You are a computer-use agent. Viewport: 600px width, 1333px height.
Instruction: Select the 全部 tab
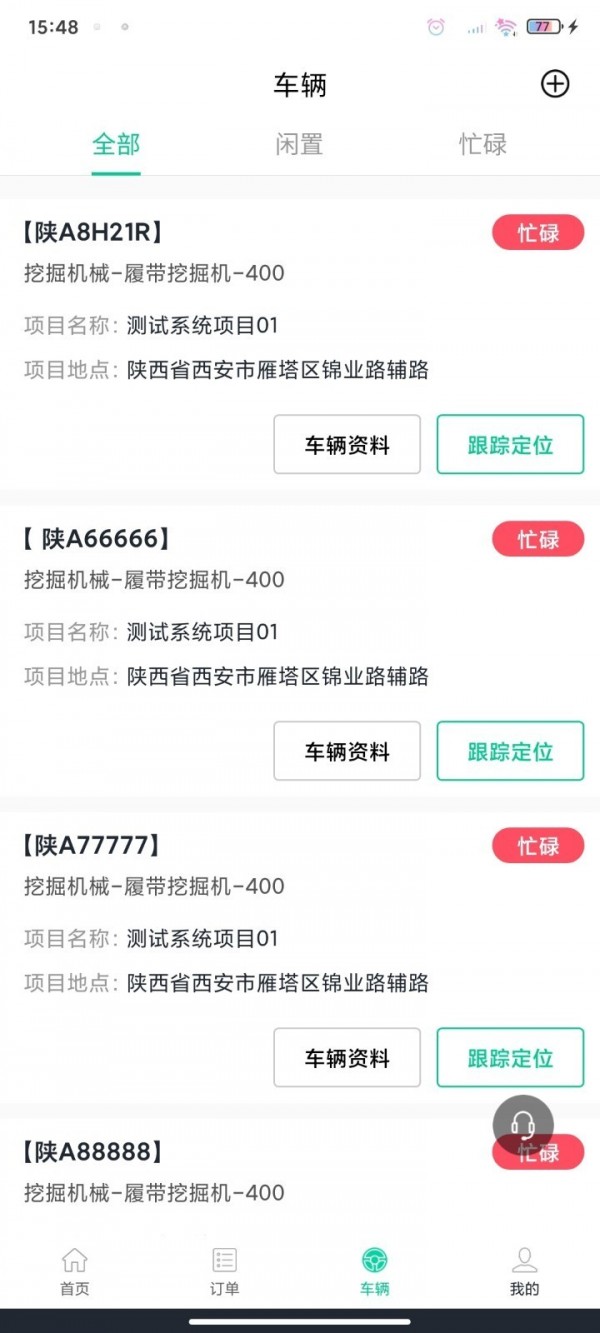[x=116, y=144]
